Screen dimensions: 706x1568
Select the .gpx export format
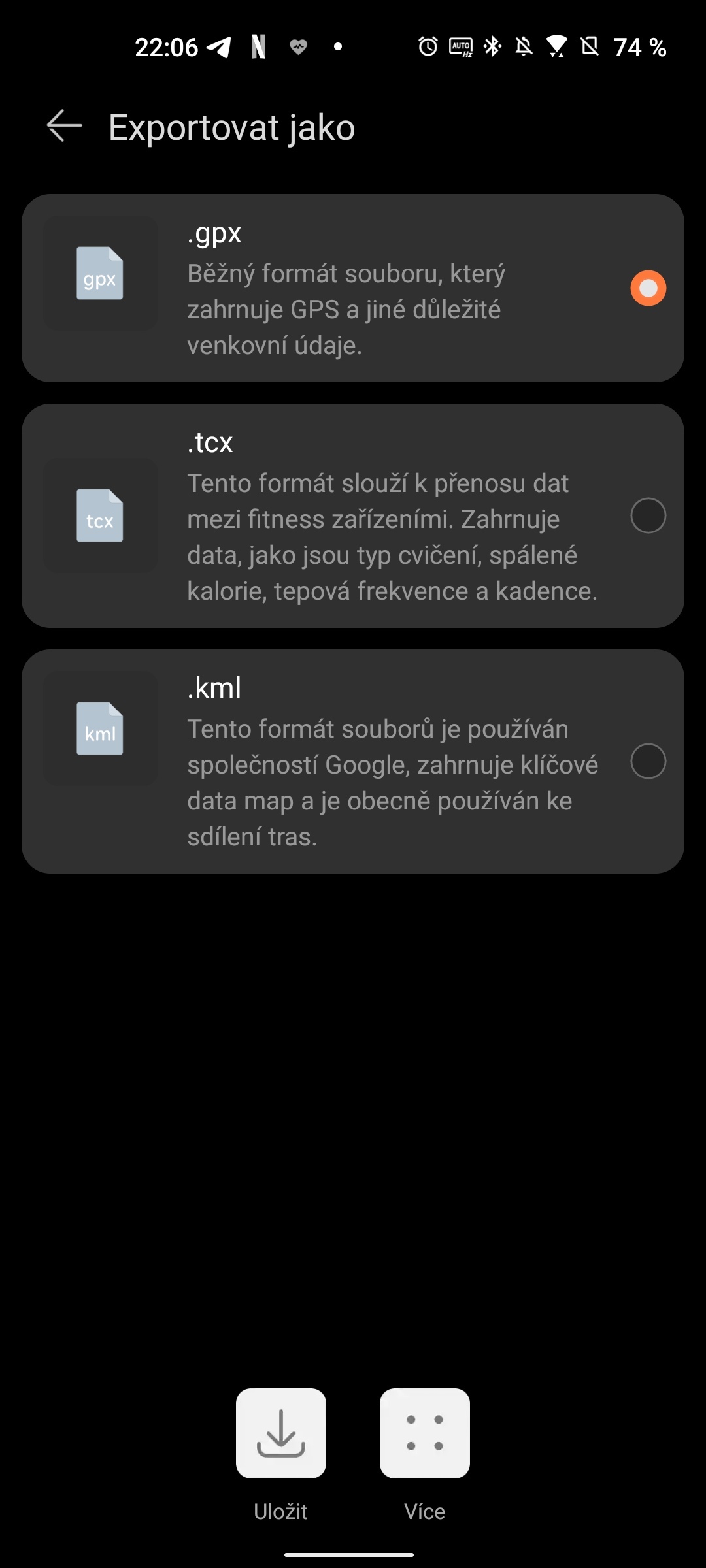point(647,288)
